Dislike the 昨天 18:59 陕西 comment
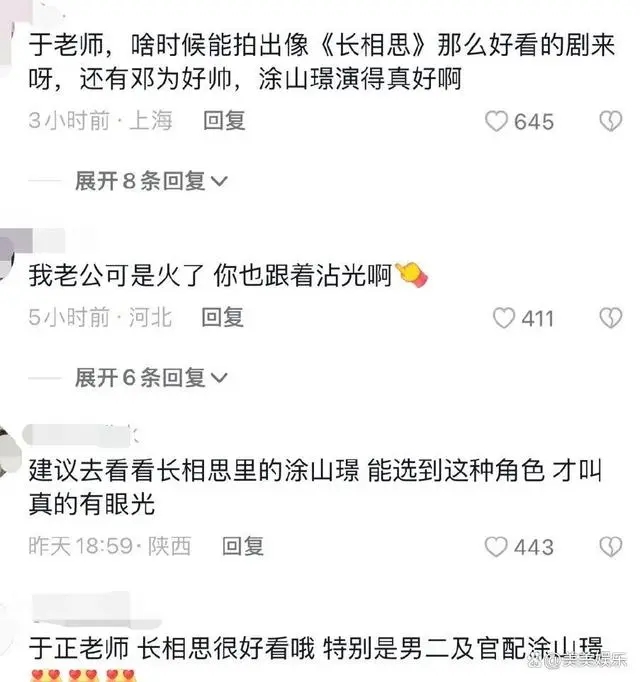Image resolution: width=640 pixels, height=682 pixels. tap(610, 547)
